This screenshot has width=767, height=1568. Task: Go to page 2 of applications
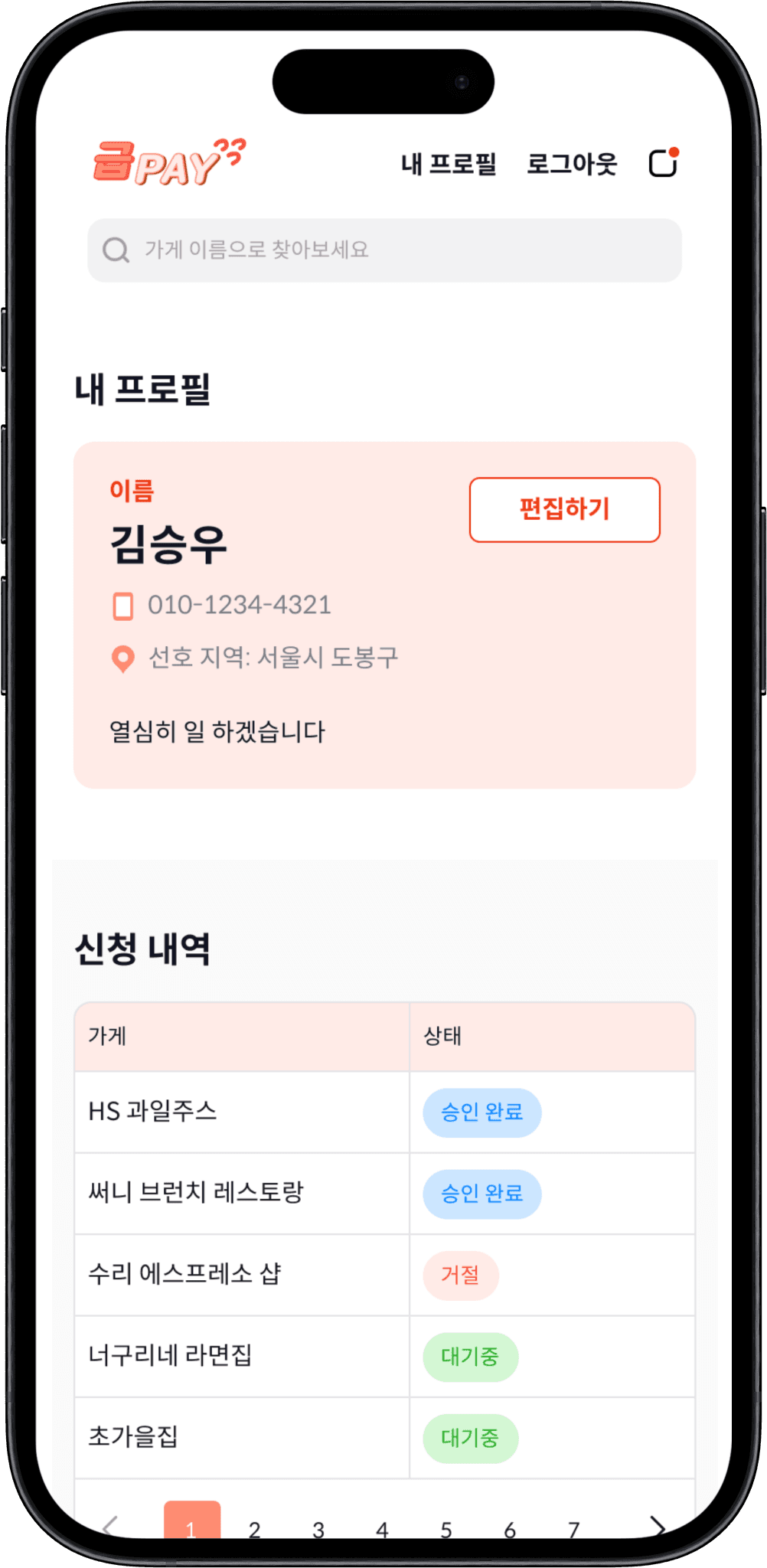[x=255, y=1528]
